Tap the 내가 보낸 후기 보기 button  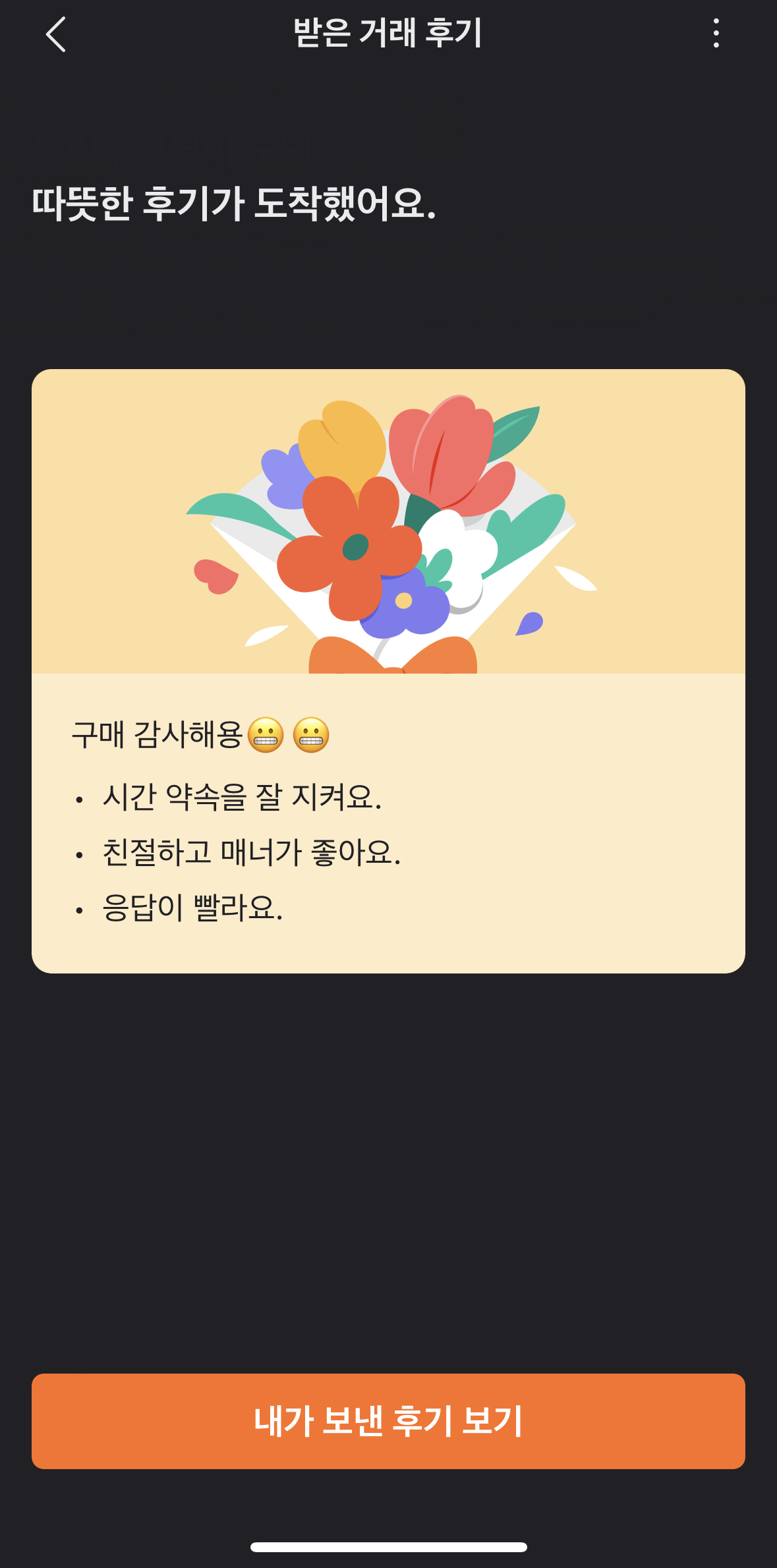[x=388, y=1422]
